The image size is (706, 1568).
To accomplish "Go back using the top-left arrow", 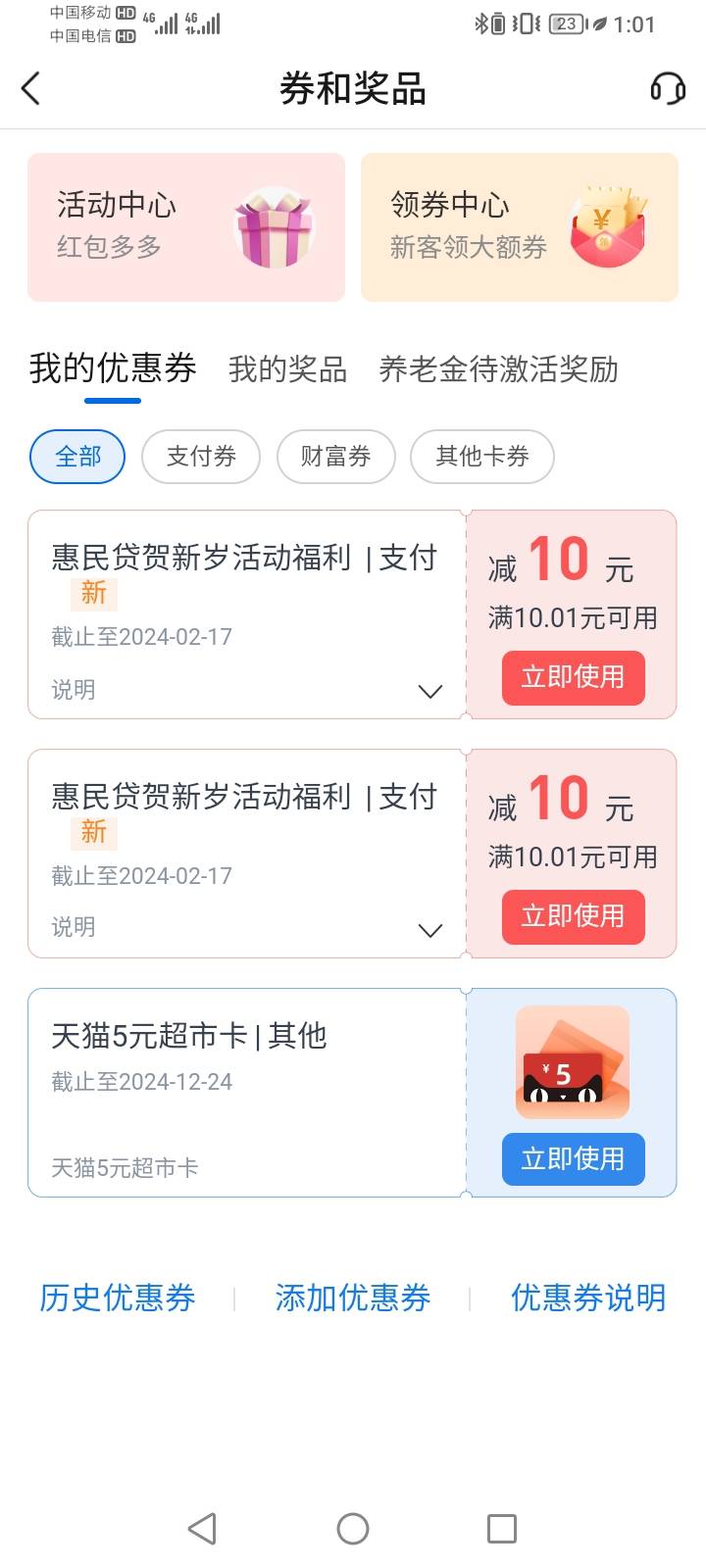I will (x=30, y=88).
